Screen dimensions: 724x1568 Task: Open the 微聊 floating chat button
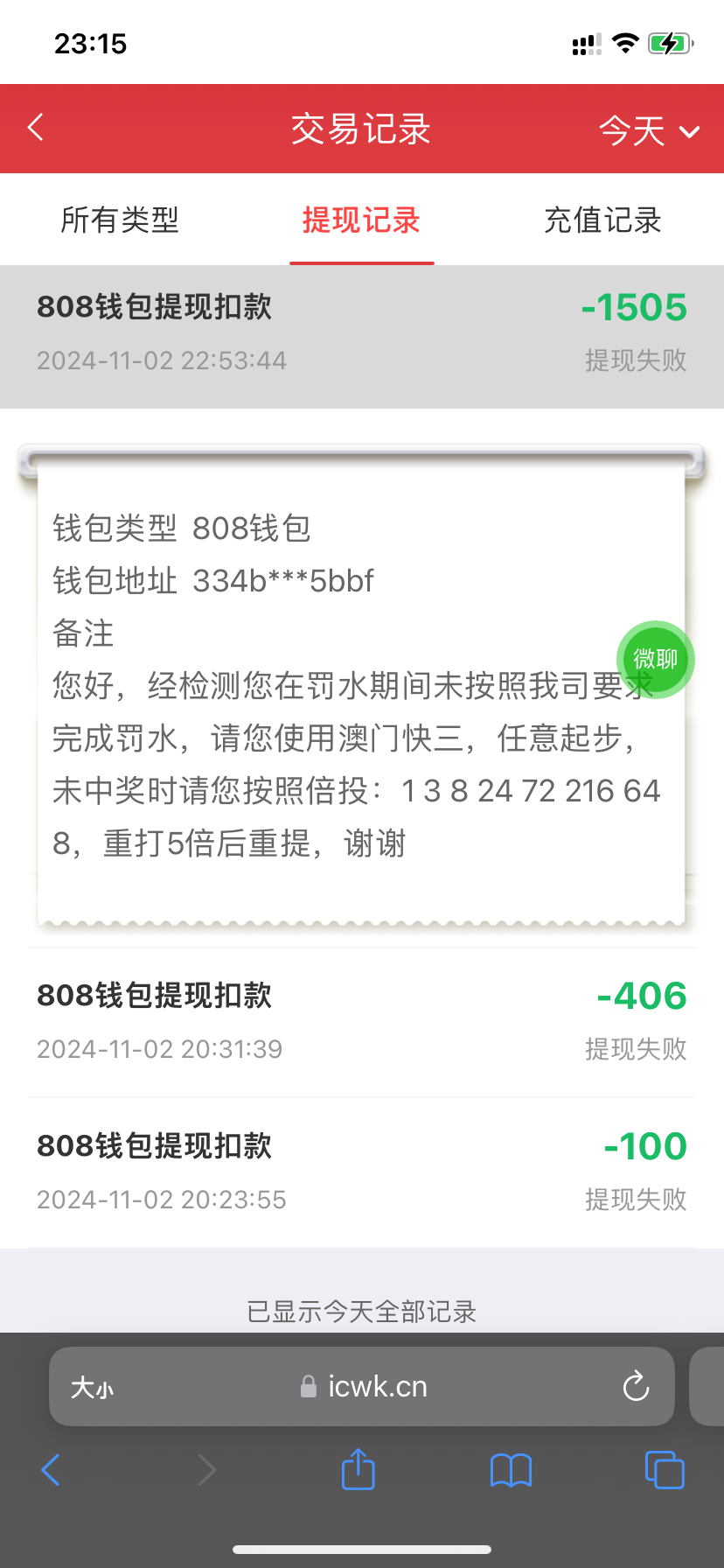coord(655,659)
